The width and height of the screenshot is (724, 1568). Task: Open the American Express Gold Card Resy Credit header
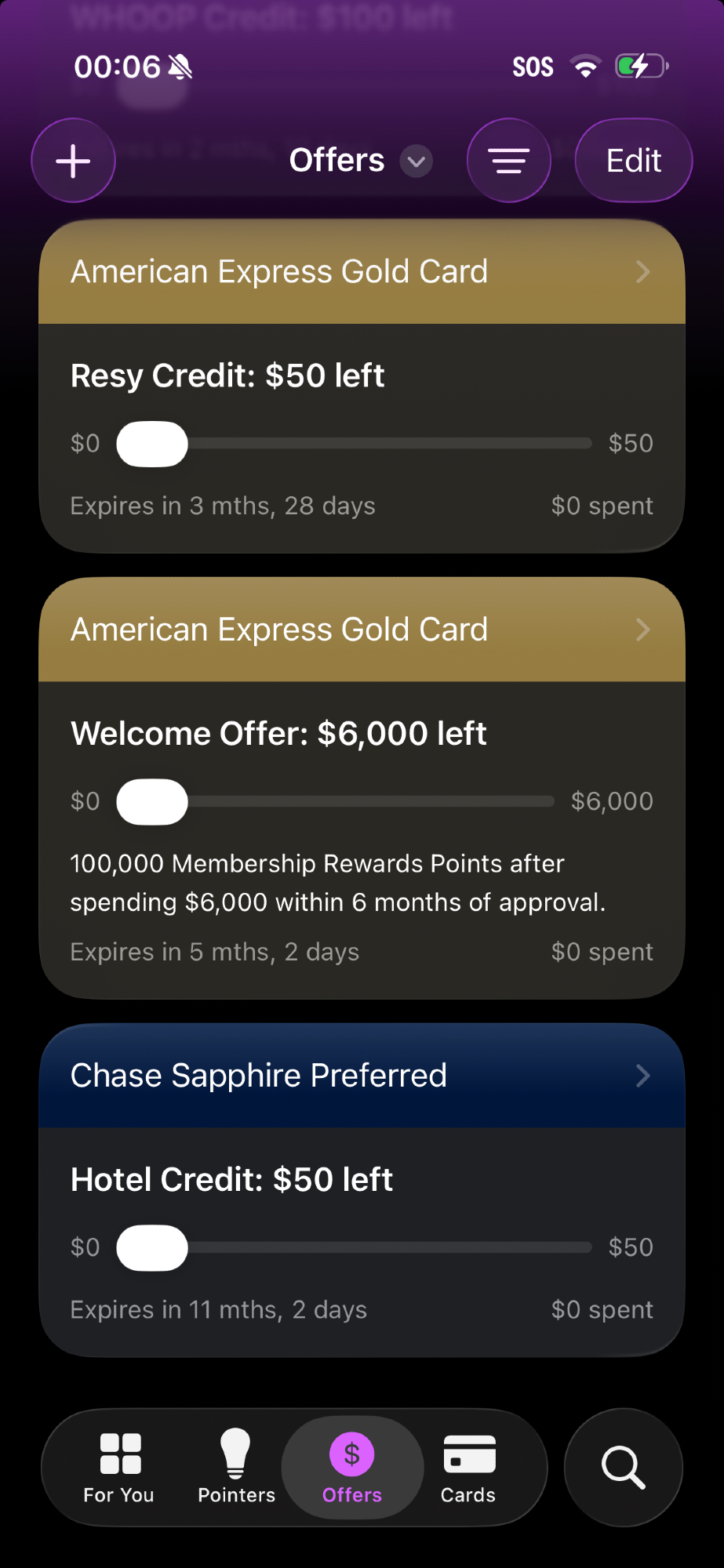362,272
